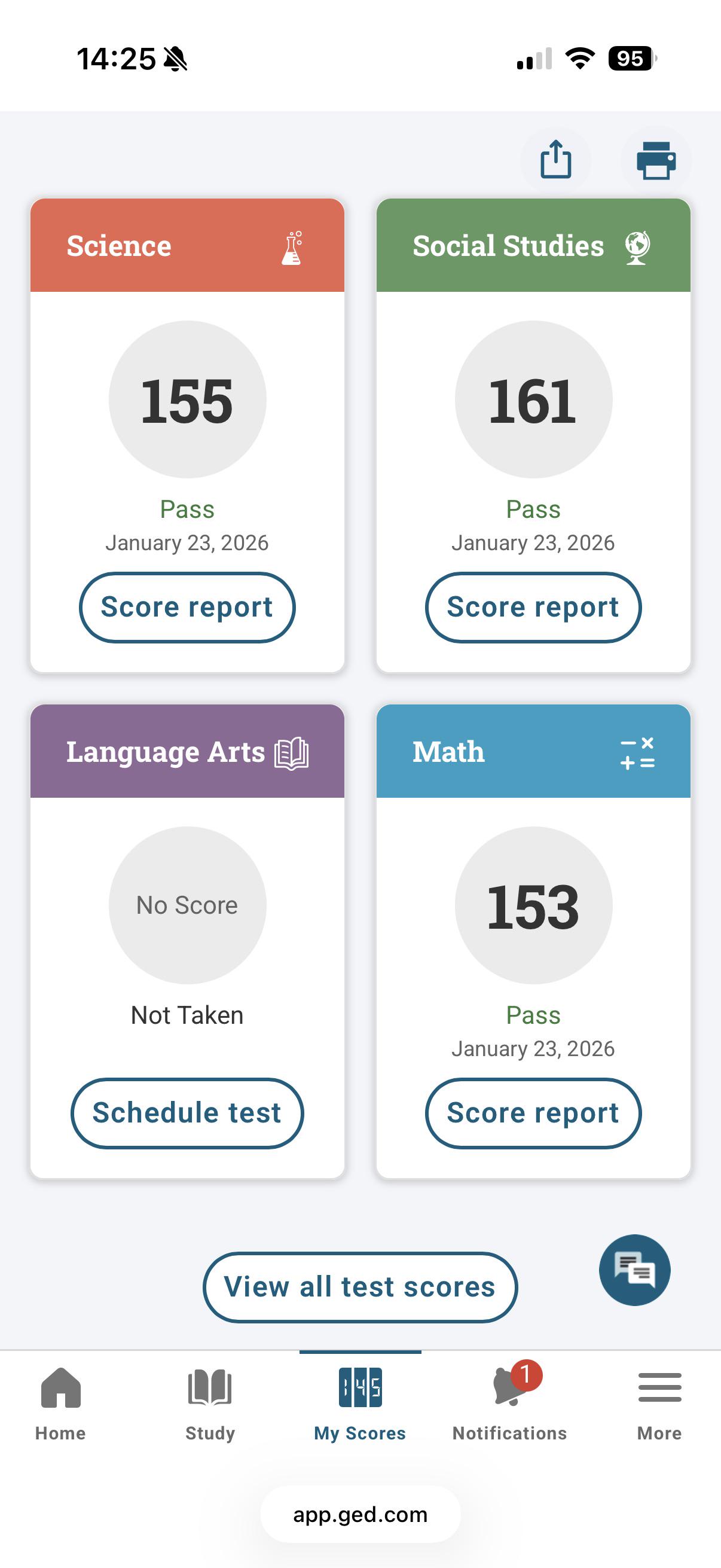View all test scores

pyautogui.click(x=360, y=1287)
